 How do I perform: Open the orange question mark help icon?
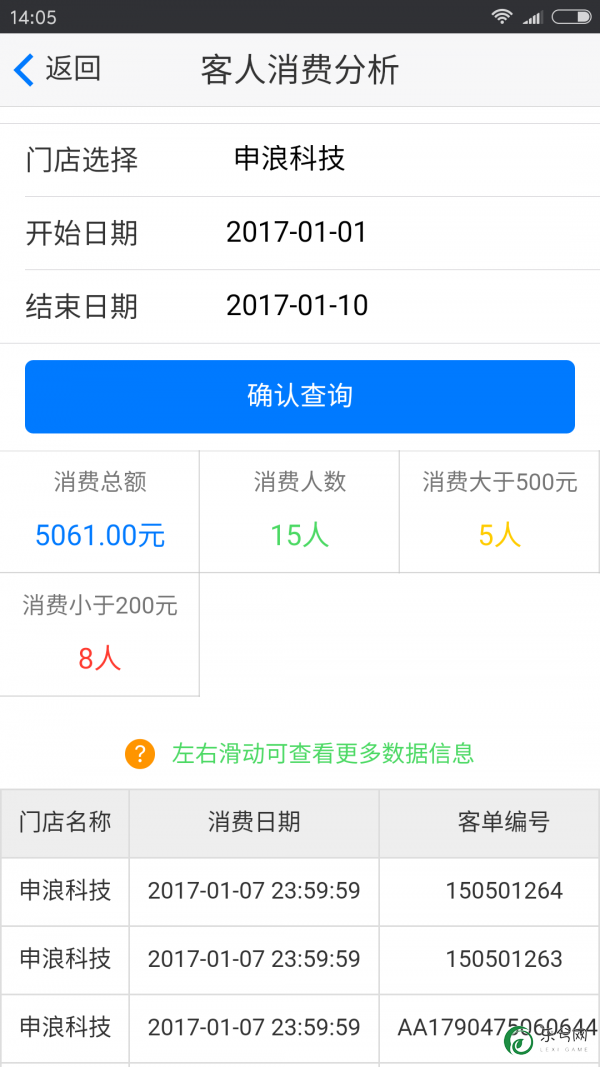[140, 754]
